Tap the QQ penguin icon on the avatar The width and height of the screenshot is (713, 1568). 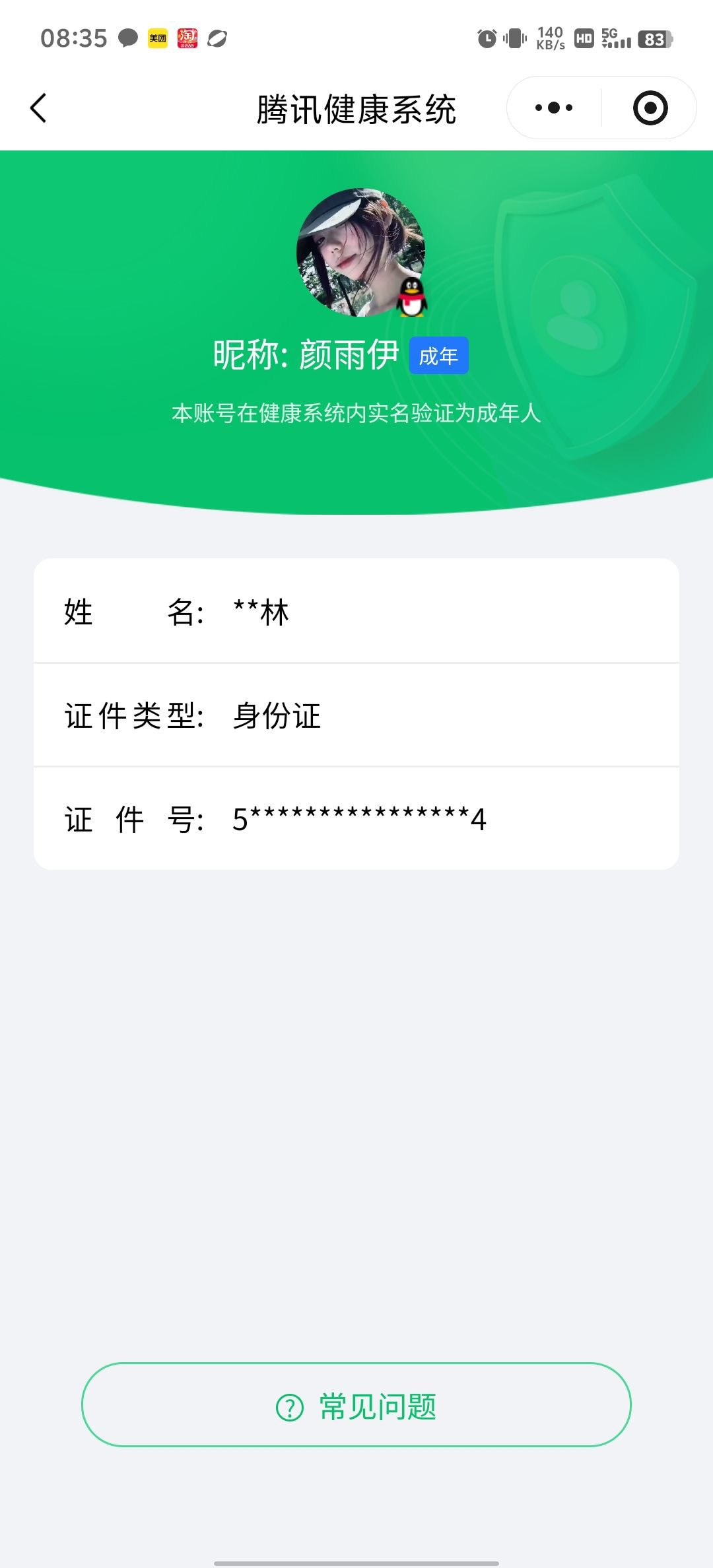[x=411, y=298]
